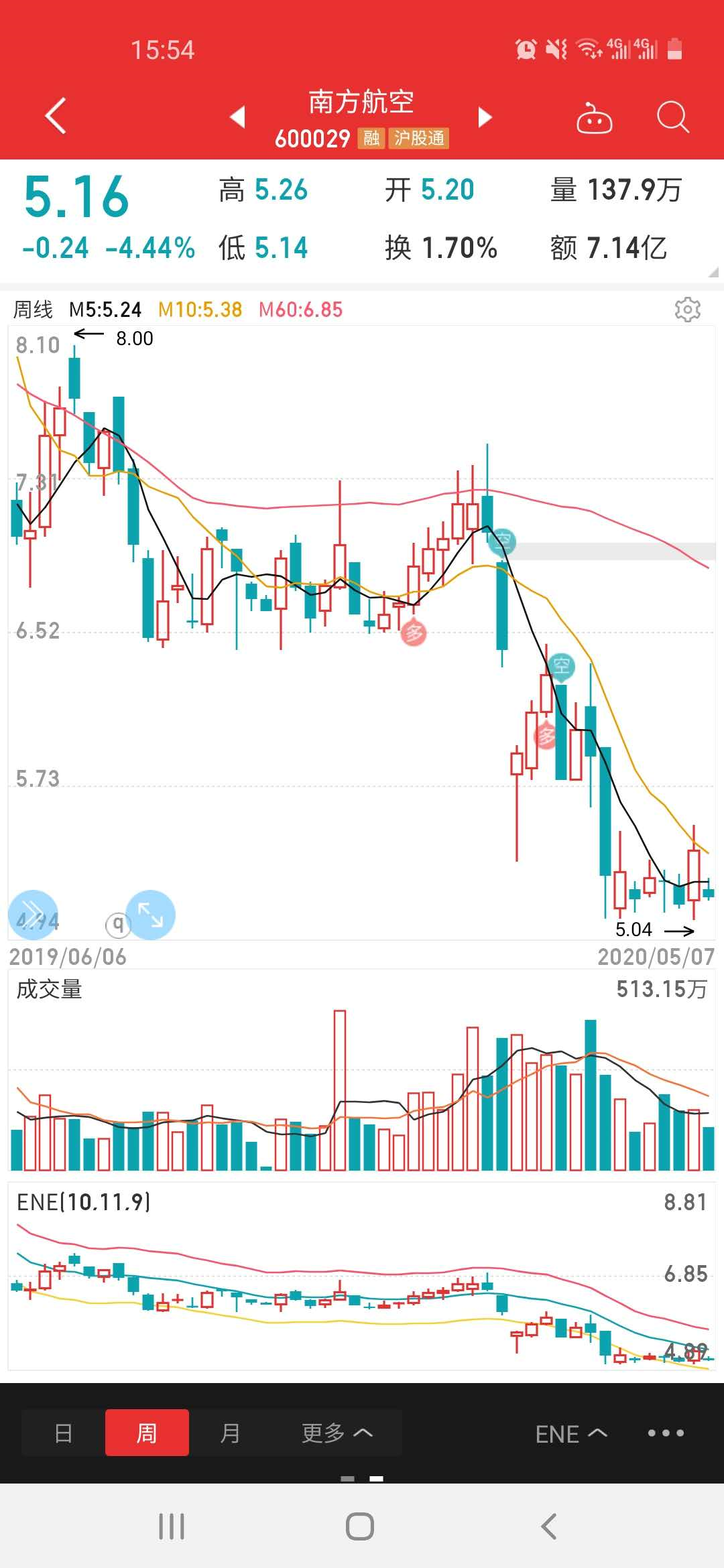The image size is (724, 1568).
Task: Open the three-dot more menu
Action: coord(666,1433)
